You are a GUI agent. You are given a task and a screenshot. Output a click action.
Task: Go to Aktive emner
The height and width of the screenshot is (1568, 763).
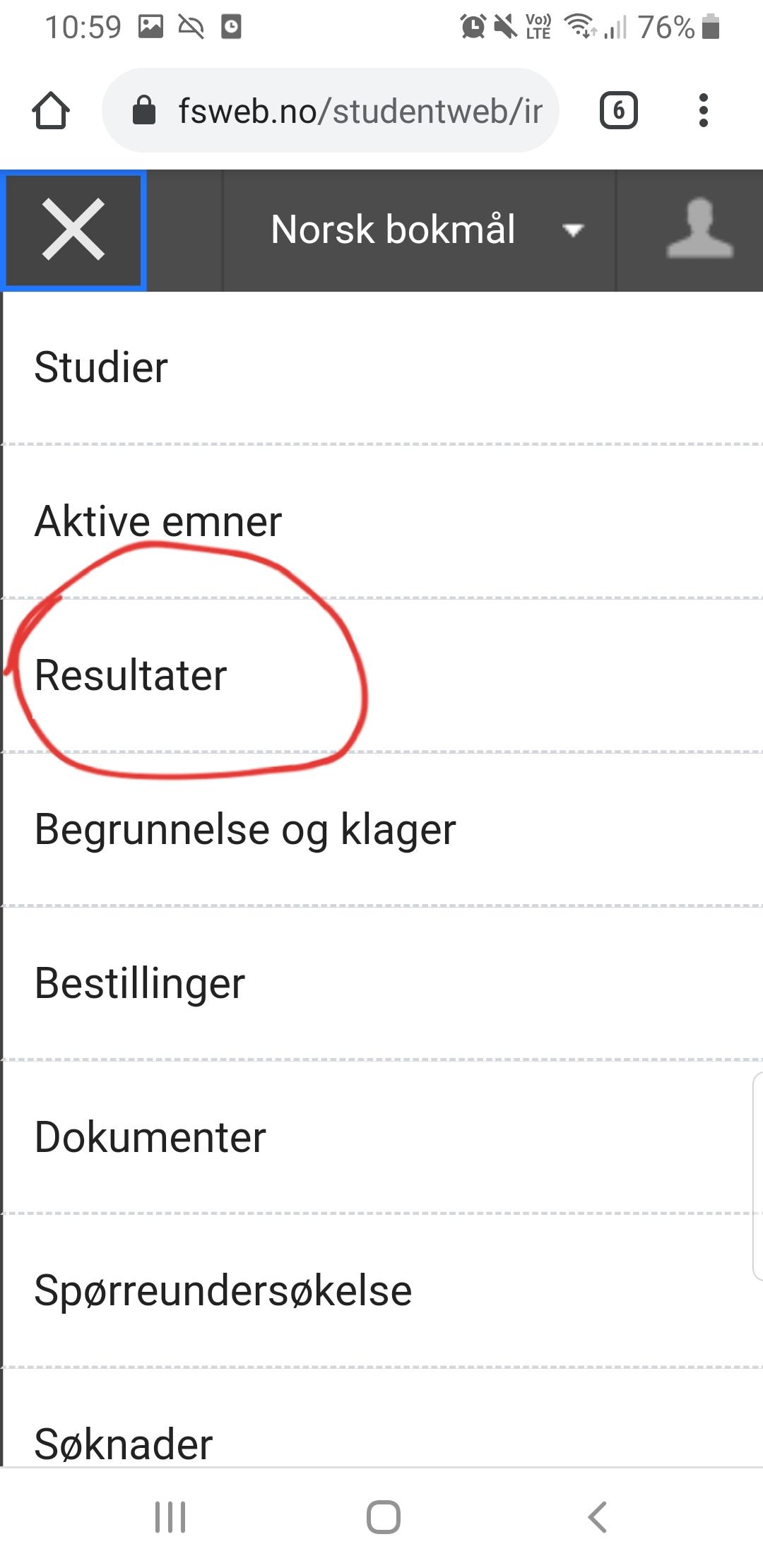tap(381, 521)
